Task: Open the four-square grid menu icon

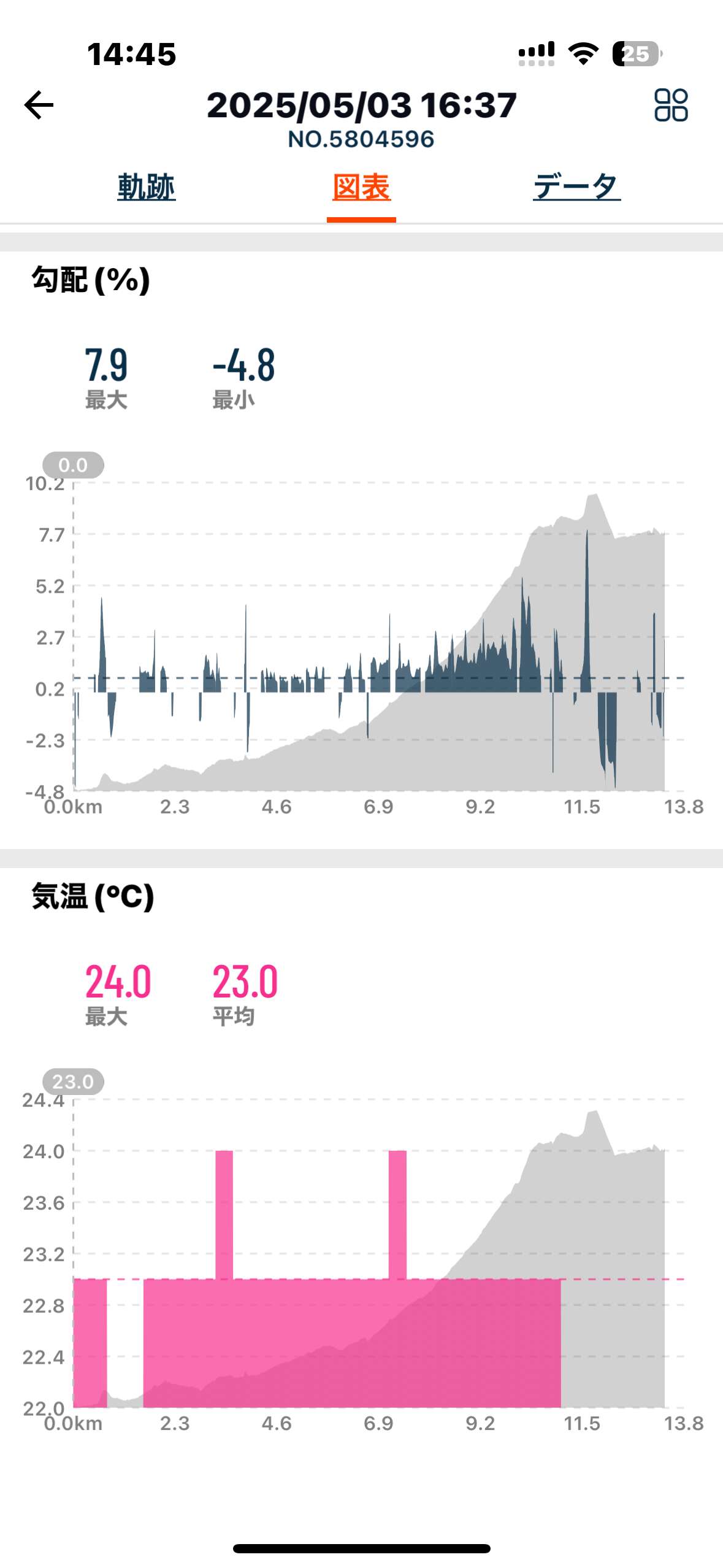Action: (671, 105)
